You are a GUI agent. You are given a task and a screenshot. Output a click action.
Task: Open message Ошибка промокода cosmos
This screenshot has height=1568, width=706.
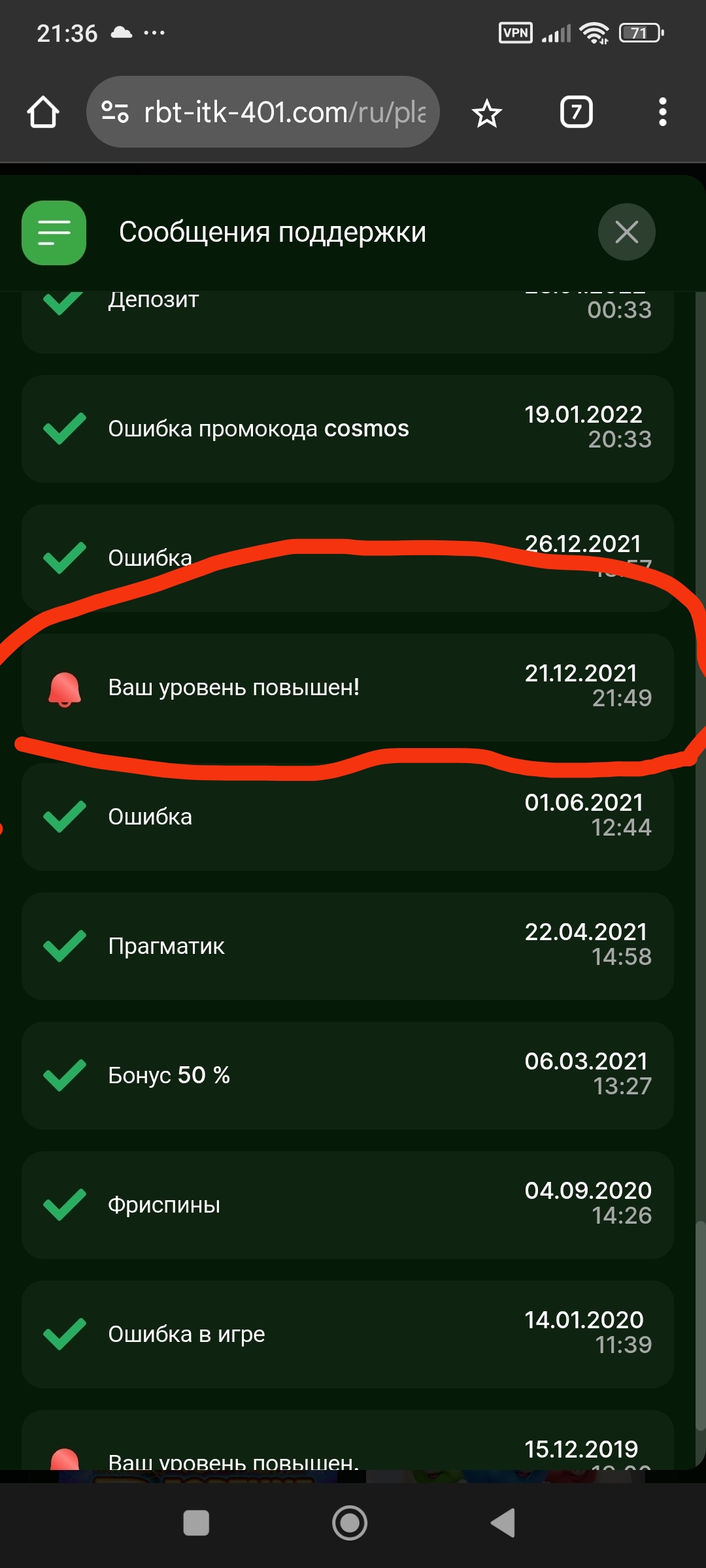[x=347, y=429]
